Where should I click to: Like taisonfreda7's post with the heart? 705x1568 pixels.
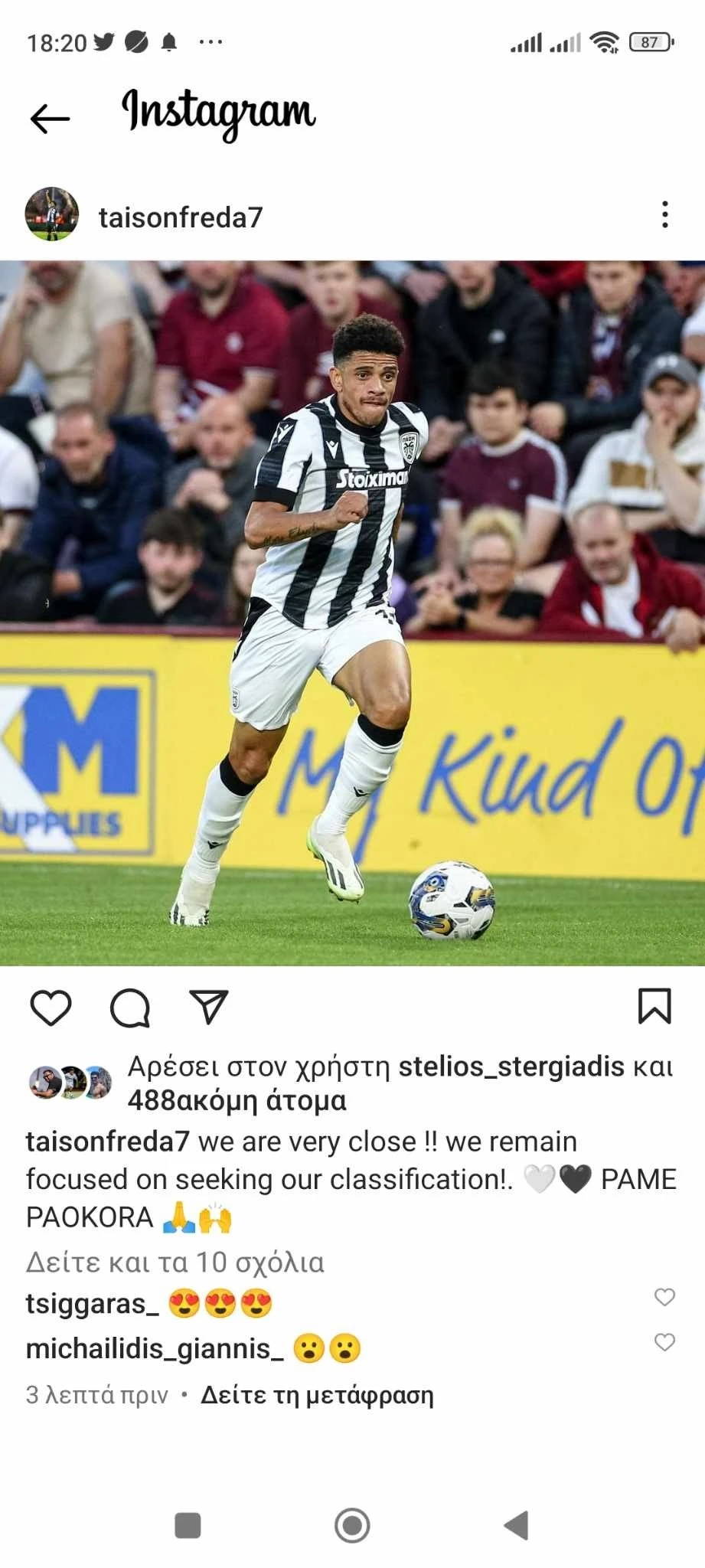(51, 1007)
